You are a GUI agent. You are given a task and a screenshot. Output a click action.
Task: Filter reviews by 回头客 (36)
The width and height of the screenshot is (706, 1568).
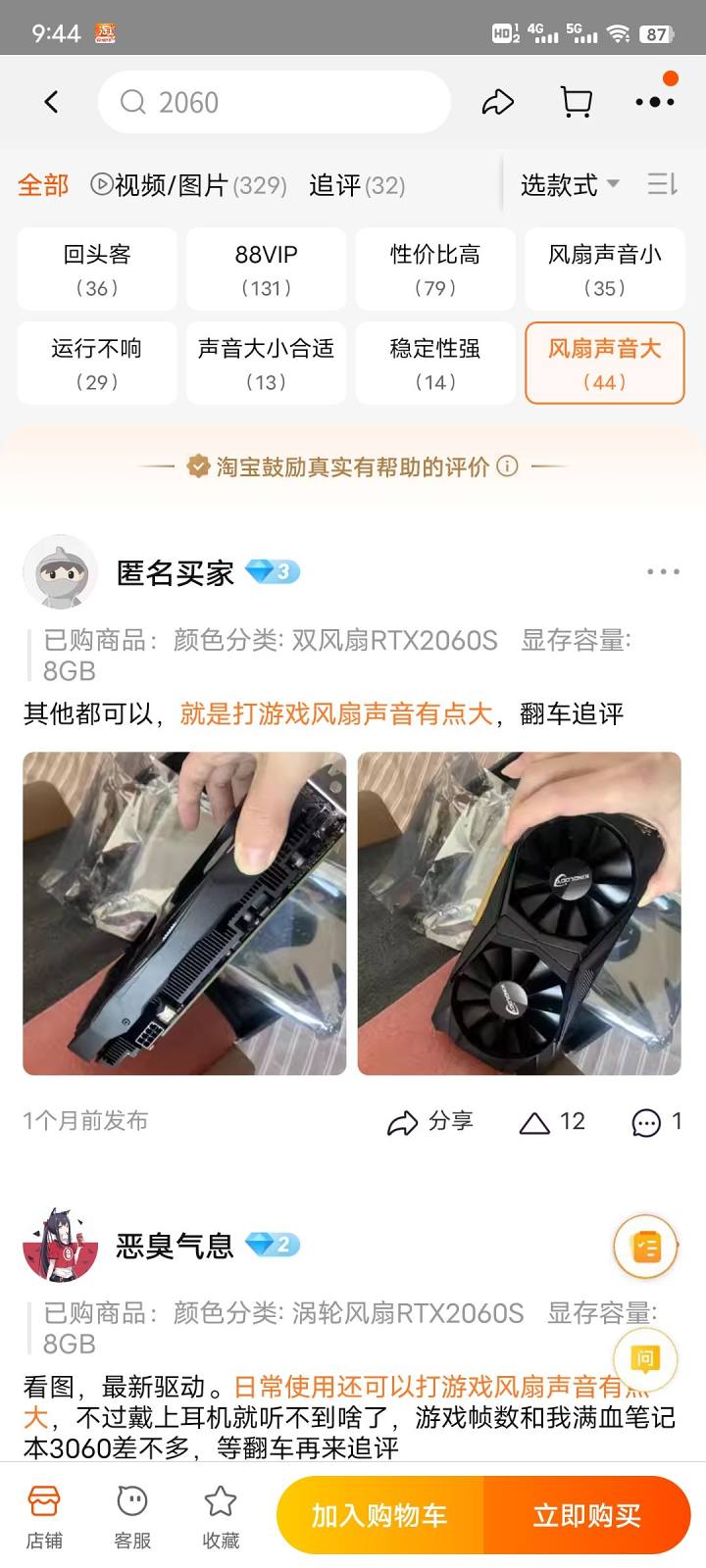click(97, 269)
